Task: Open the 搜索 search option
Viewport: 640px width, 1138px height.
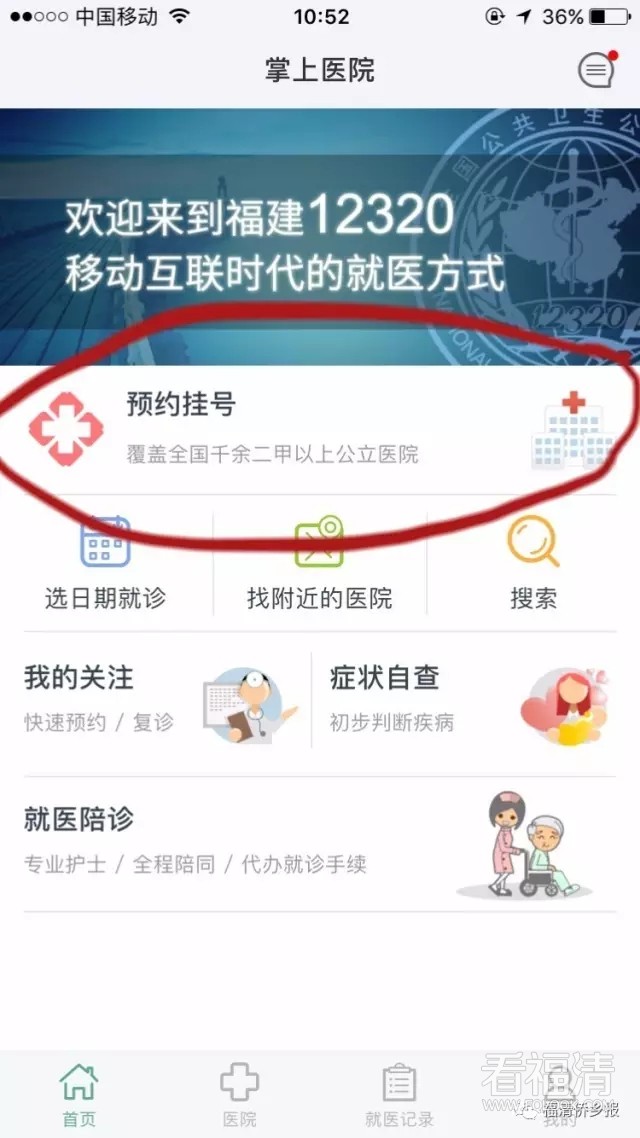Action: point(532,563)
